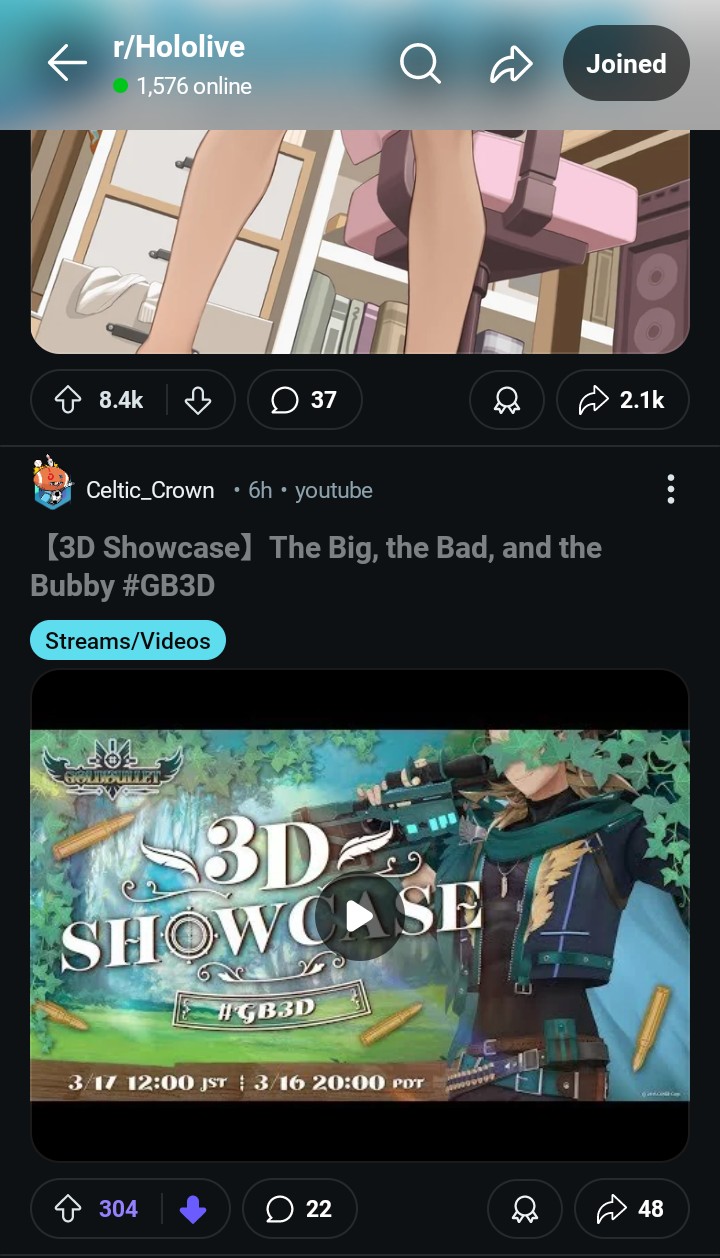
Task: Share the post with 2.1k shares
Action: (x=622, y=400)
